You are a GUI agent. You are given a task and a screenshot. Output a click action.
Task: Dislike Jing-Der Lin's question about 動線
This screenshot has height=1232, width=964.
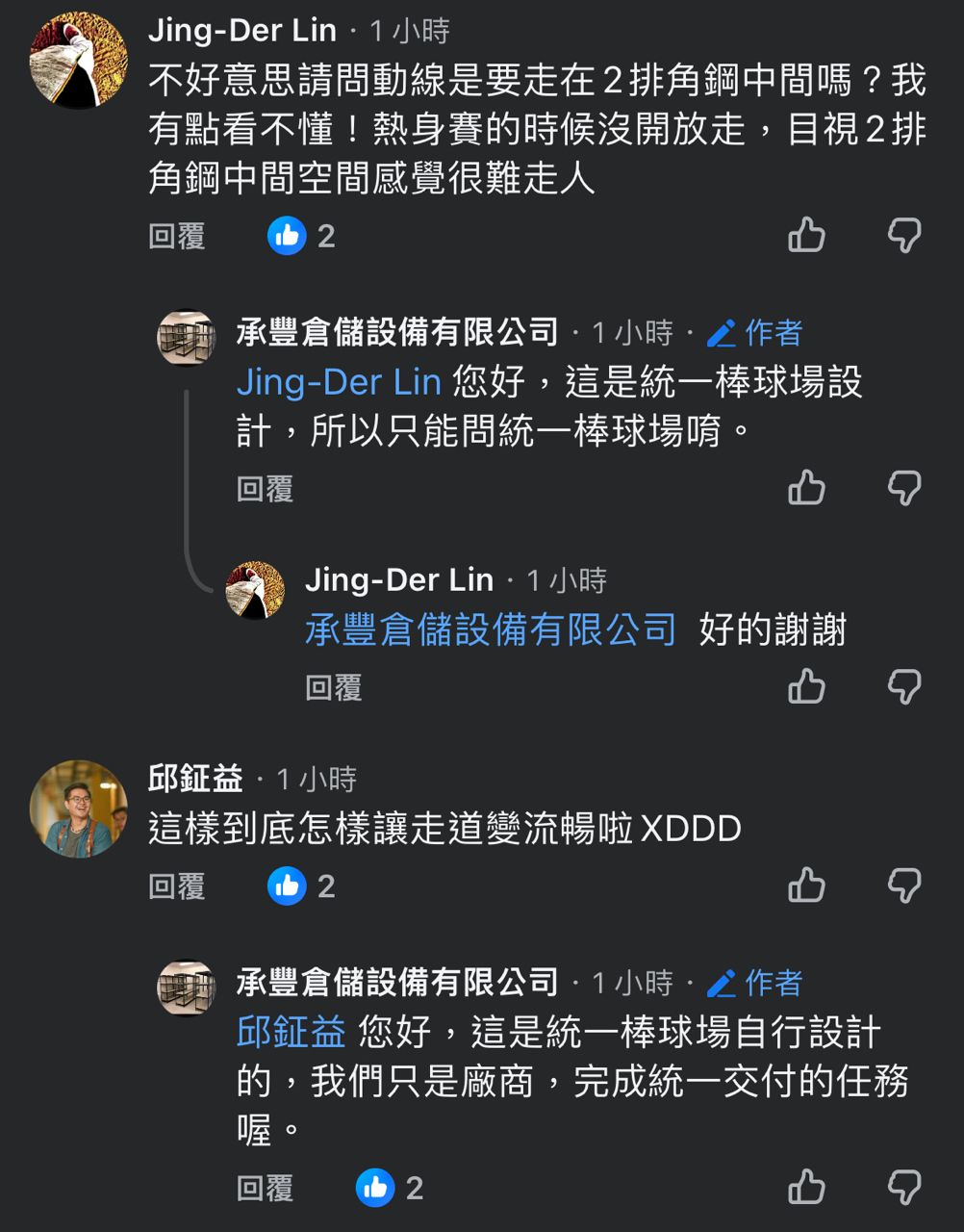[903, 235]
